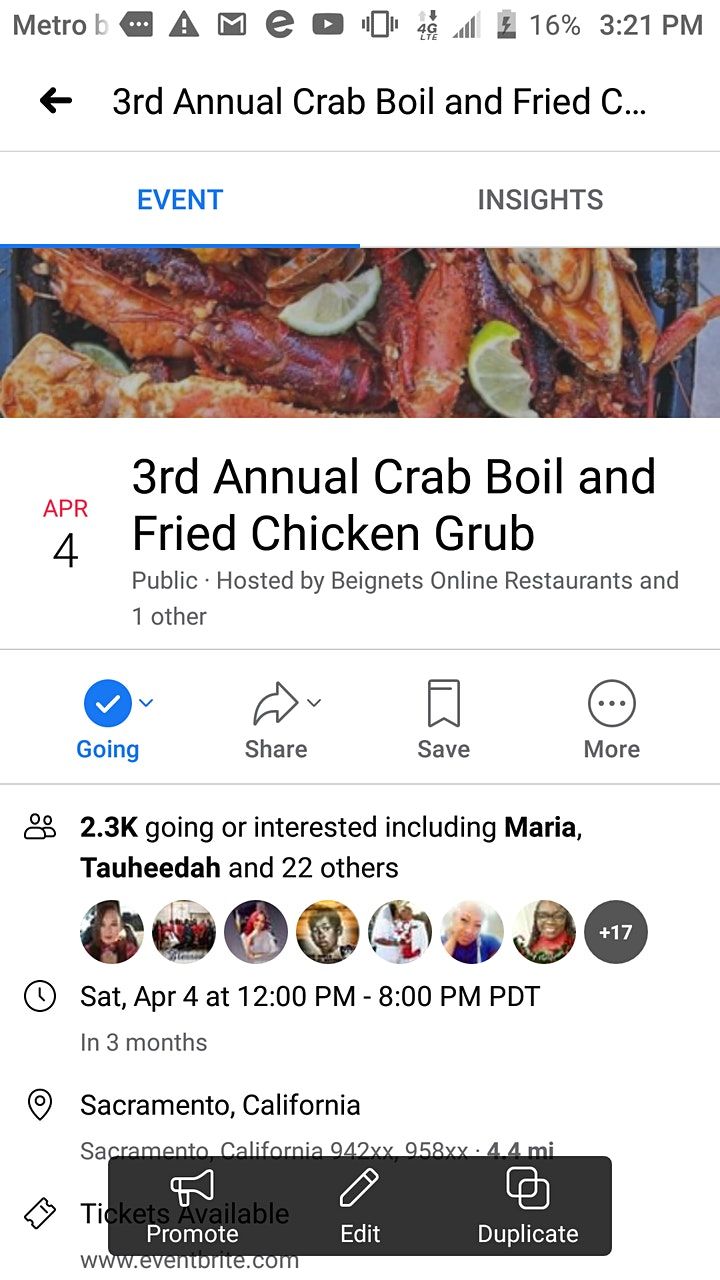Change the Going response status
The image size is (720, 1280).
coord(108,720)
